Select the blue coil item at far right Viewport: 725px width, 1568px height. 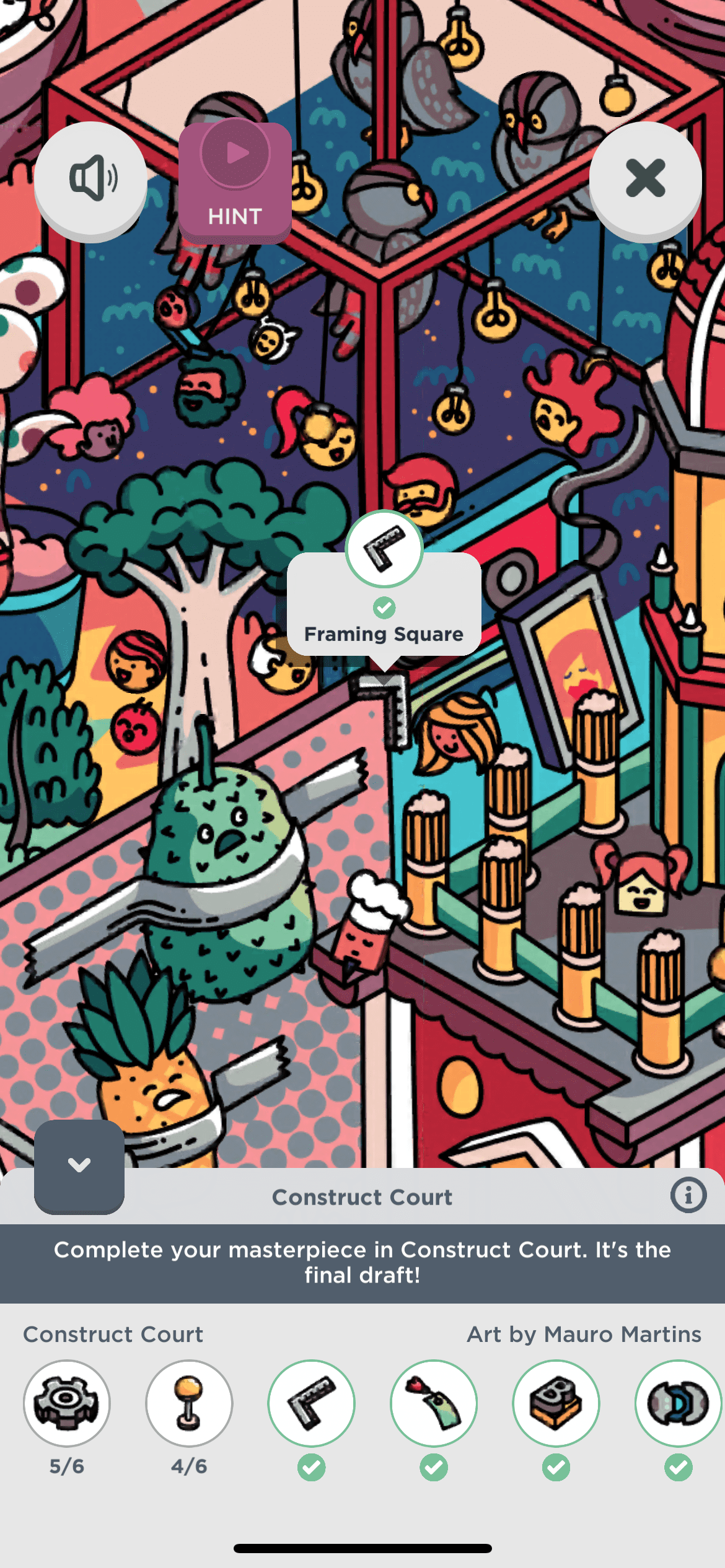(x=678, y=1403)
